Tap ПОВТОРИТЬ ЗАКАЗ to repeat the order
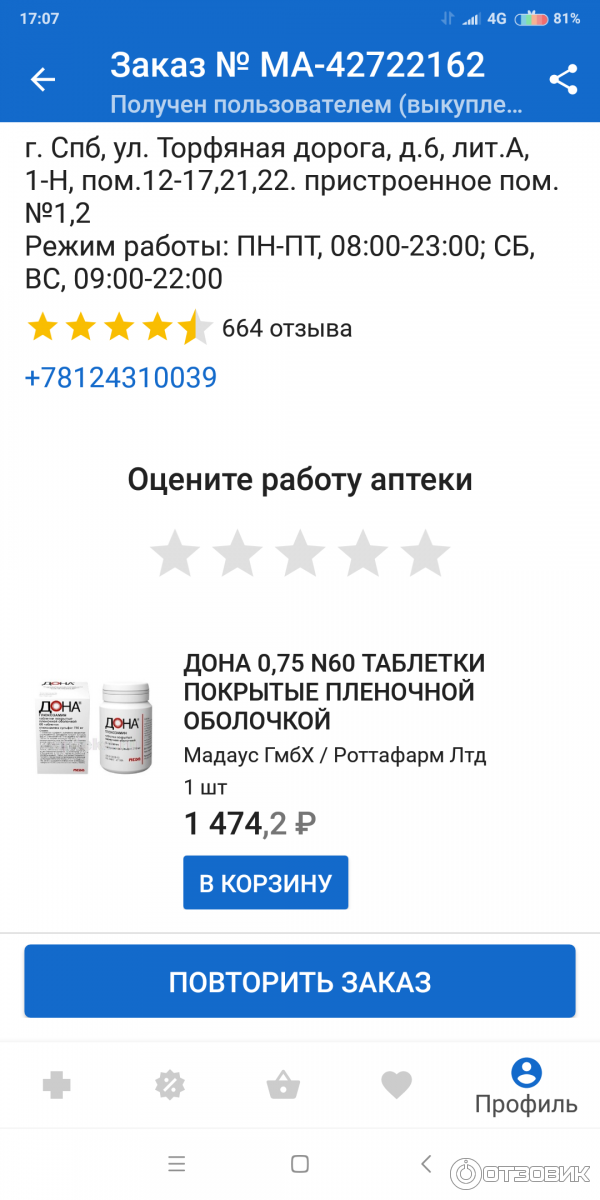 point(300,981)
